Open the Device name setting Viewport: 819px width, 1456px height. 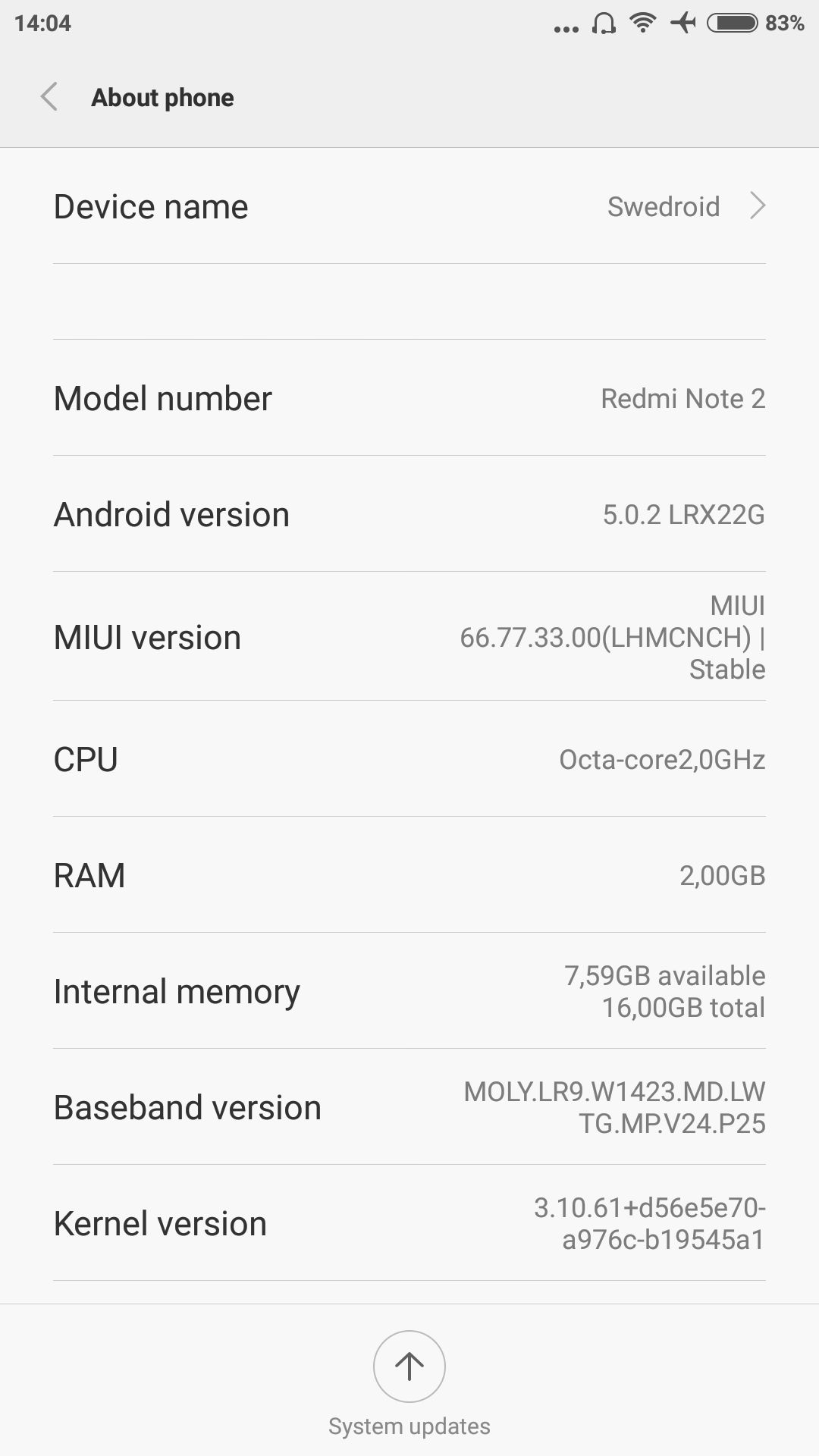pyautogui.click(x=409, y=206)
